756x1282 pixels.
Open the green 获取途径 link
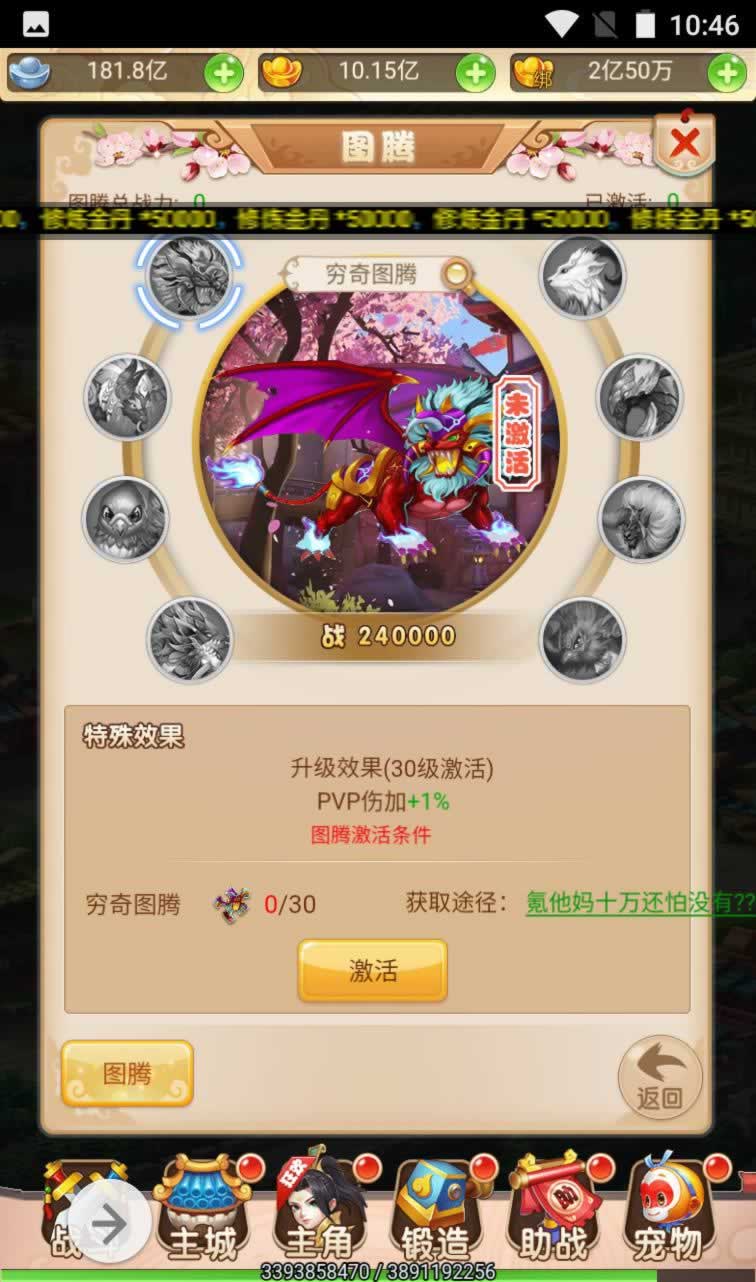coord(640,903)
